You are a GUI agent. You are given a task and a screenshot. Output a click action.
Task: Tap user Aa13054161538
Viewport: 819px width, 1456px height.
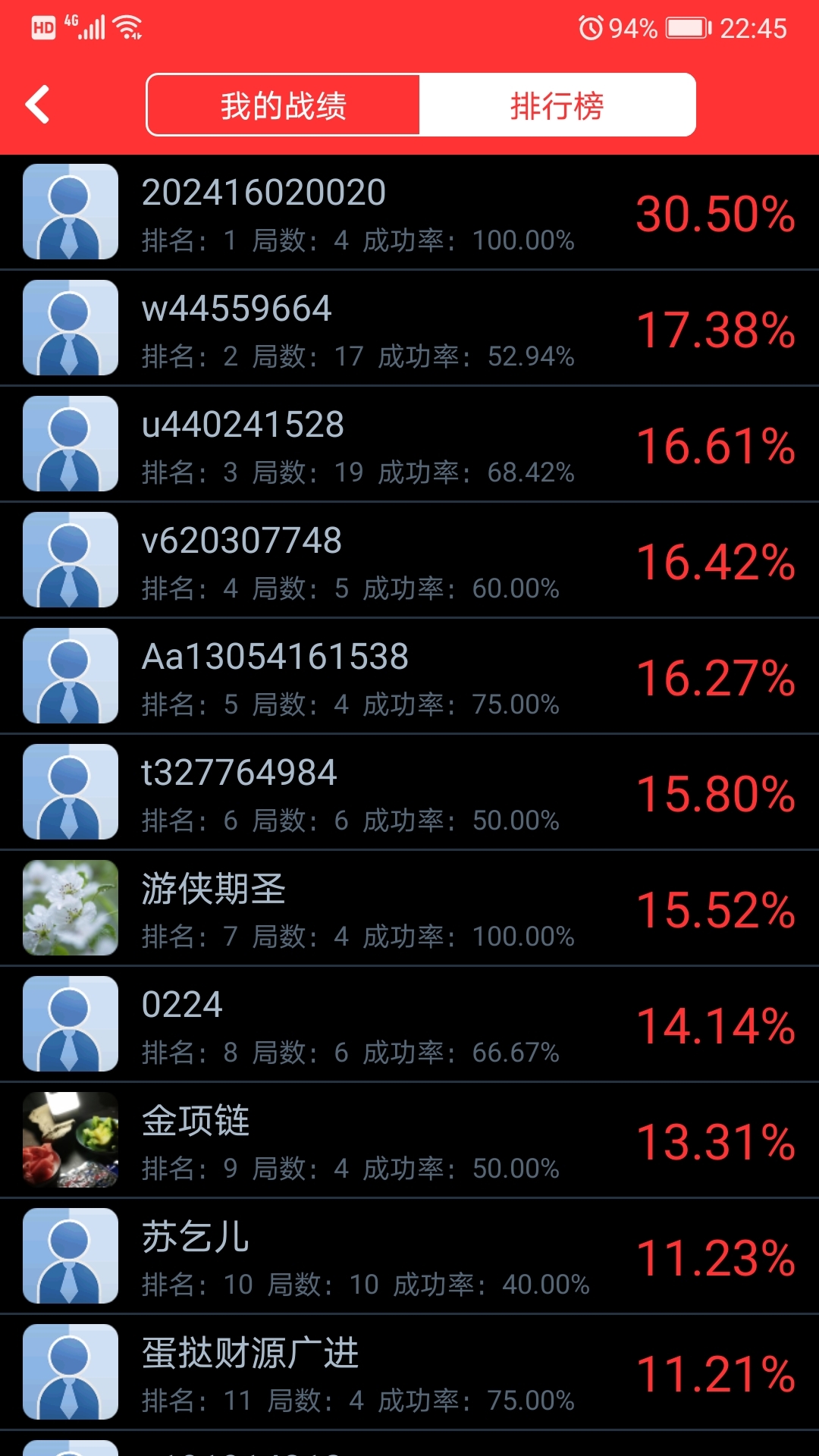(x=409, y=676)
